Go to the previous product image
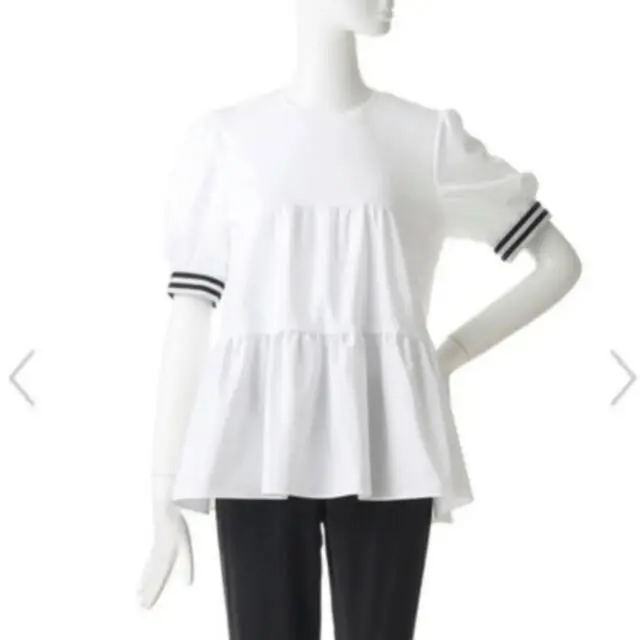Image resolution: width=640 pixels, height=640 pixels. click(x=22, y=377)
